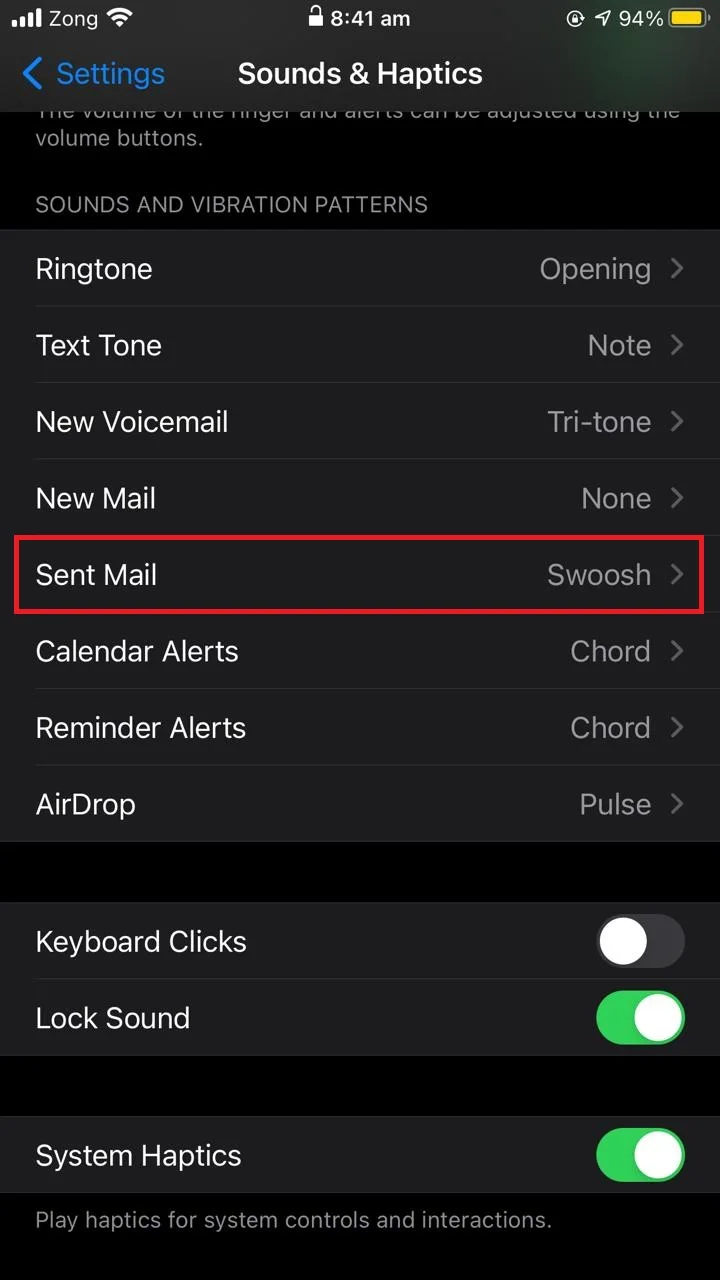
Task: Open Calendar Alerts sound options
Action: [x=360, y=651]
